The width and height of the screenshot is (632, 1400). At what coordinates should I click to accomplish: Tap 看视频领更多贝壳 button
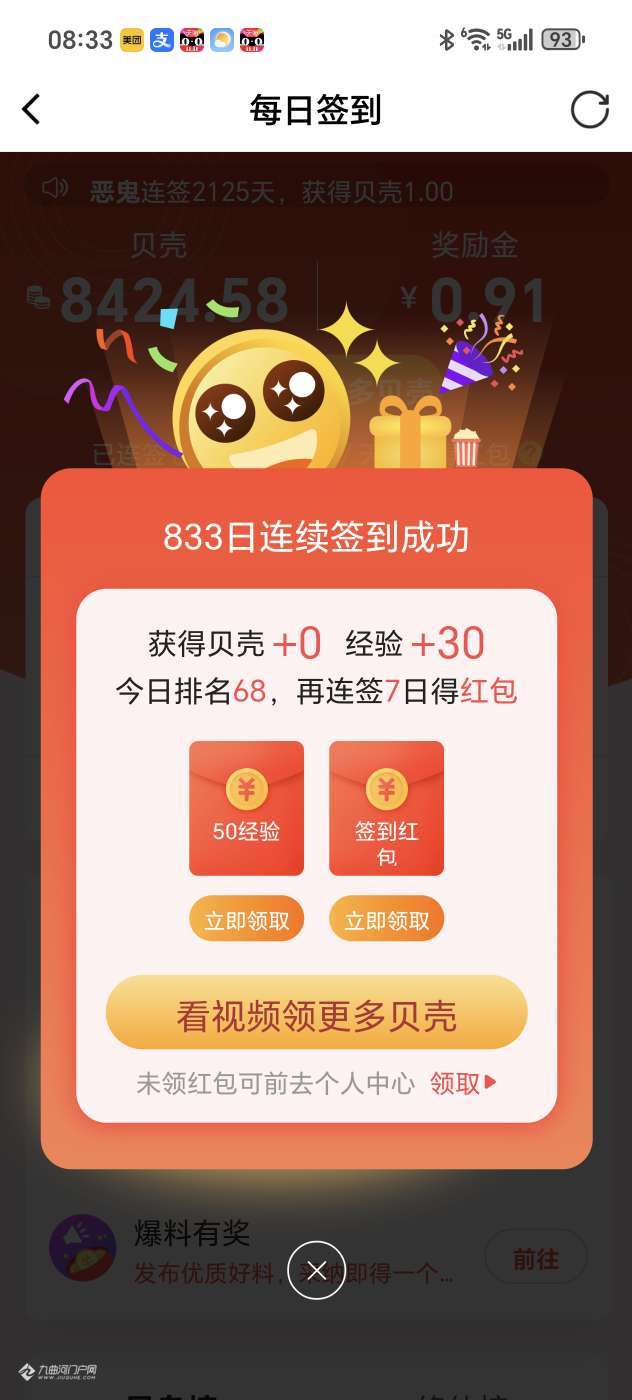316,1014
